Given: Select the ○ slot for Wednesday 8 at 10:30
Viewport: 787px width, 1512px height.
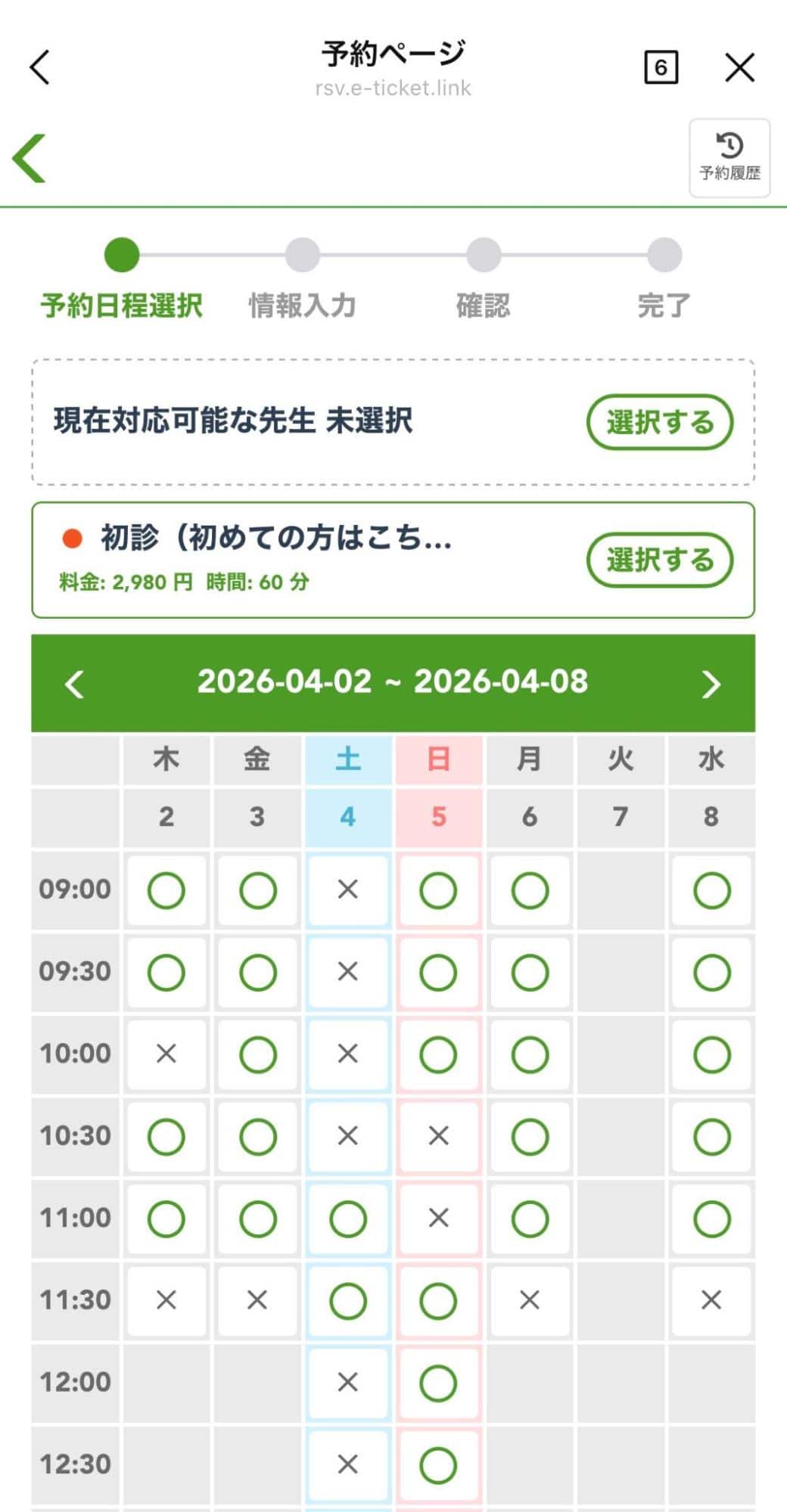Looking at the screenshot, I should pyautogui.click(x=711, y=1135).
